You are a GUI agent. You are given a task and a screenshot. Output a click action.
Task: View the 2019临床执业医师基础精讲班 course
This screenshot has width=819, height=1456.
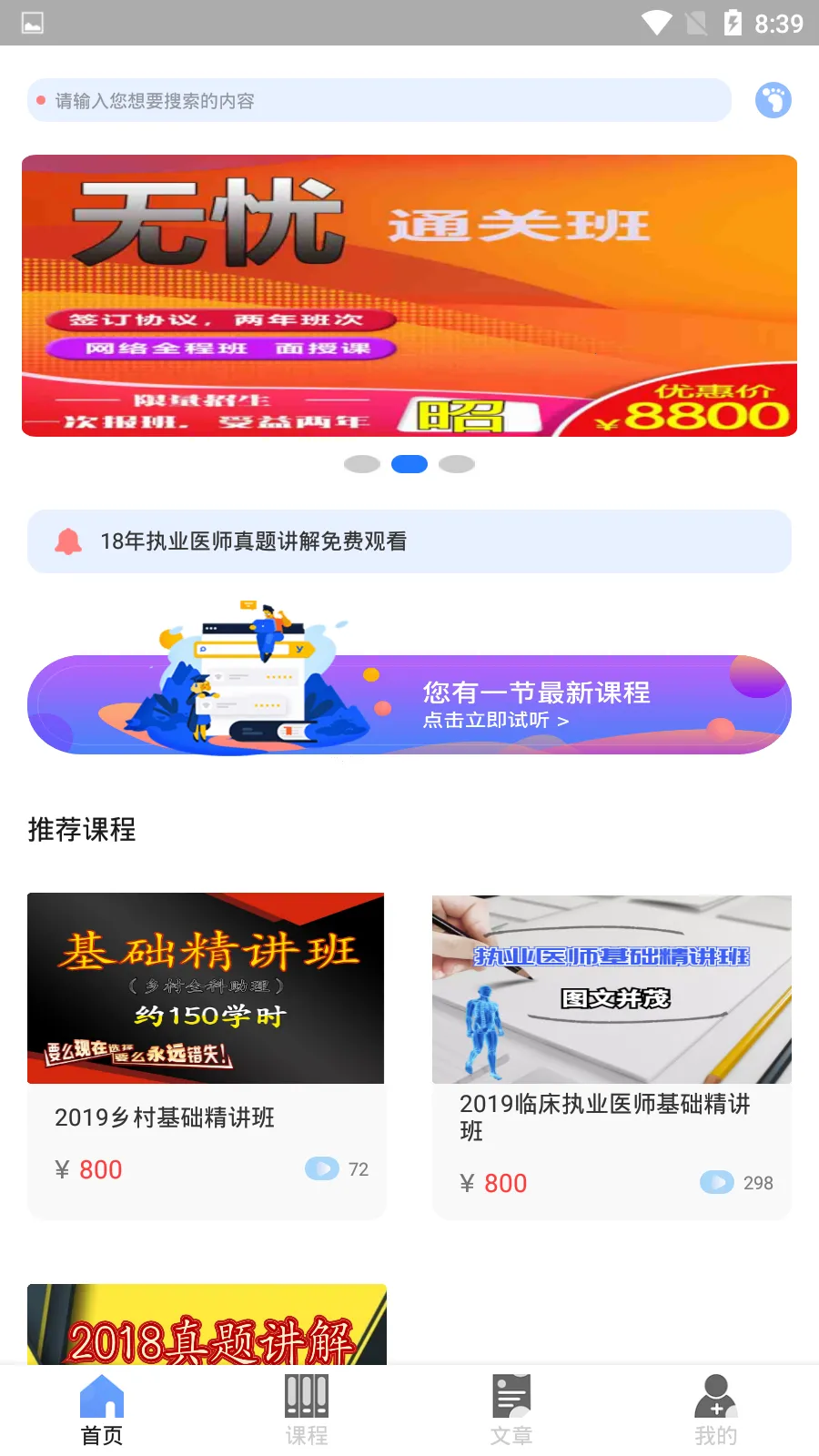pos(612,1056)
